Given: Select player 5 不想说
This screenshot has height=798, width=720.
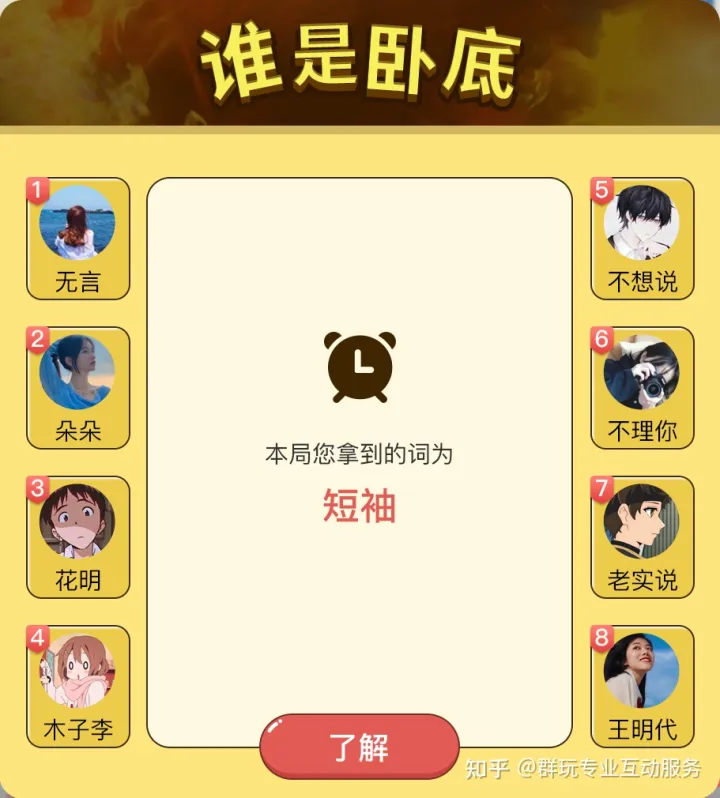Looking at the screenshot, I should point(642,238).
